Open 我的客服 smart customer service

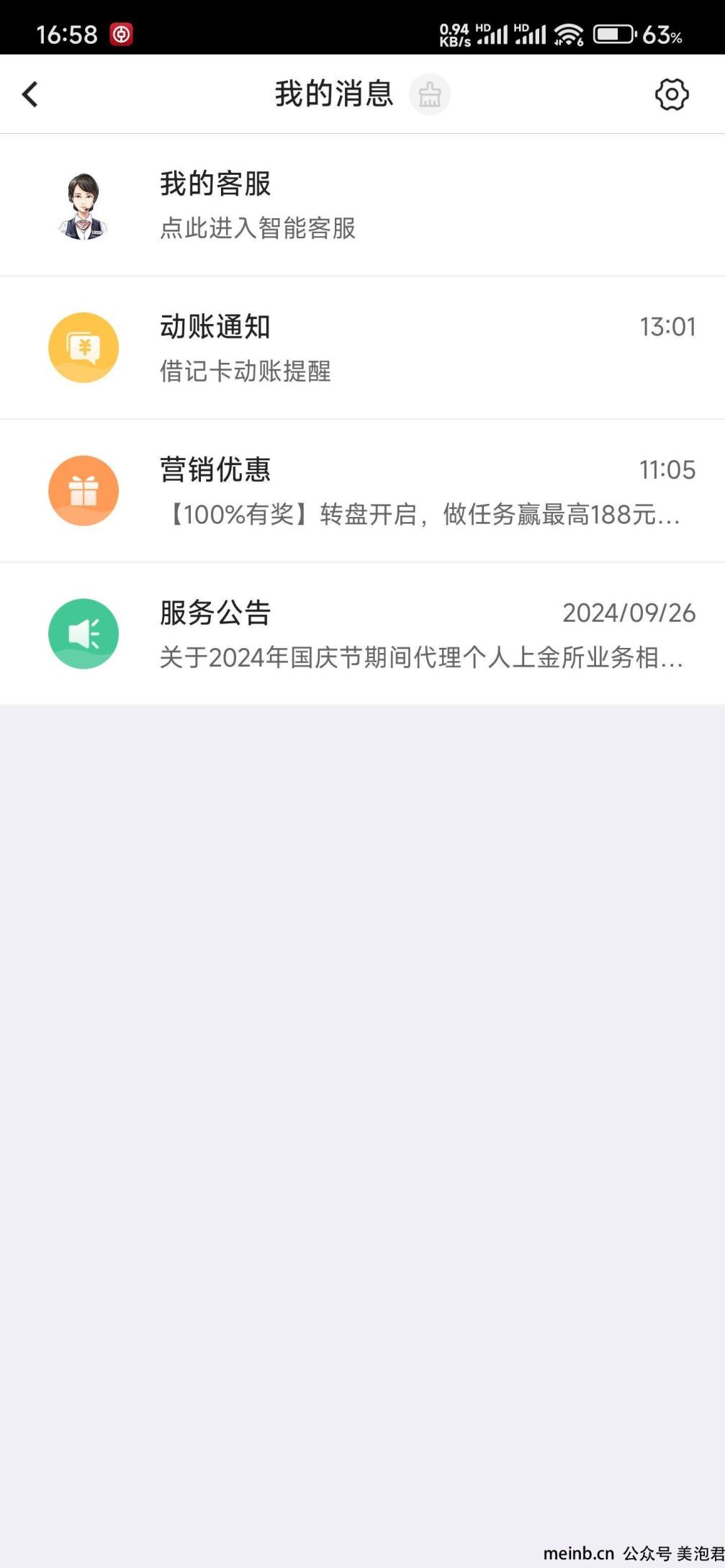[x=362, y=204]
